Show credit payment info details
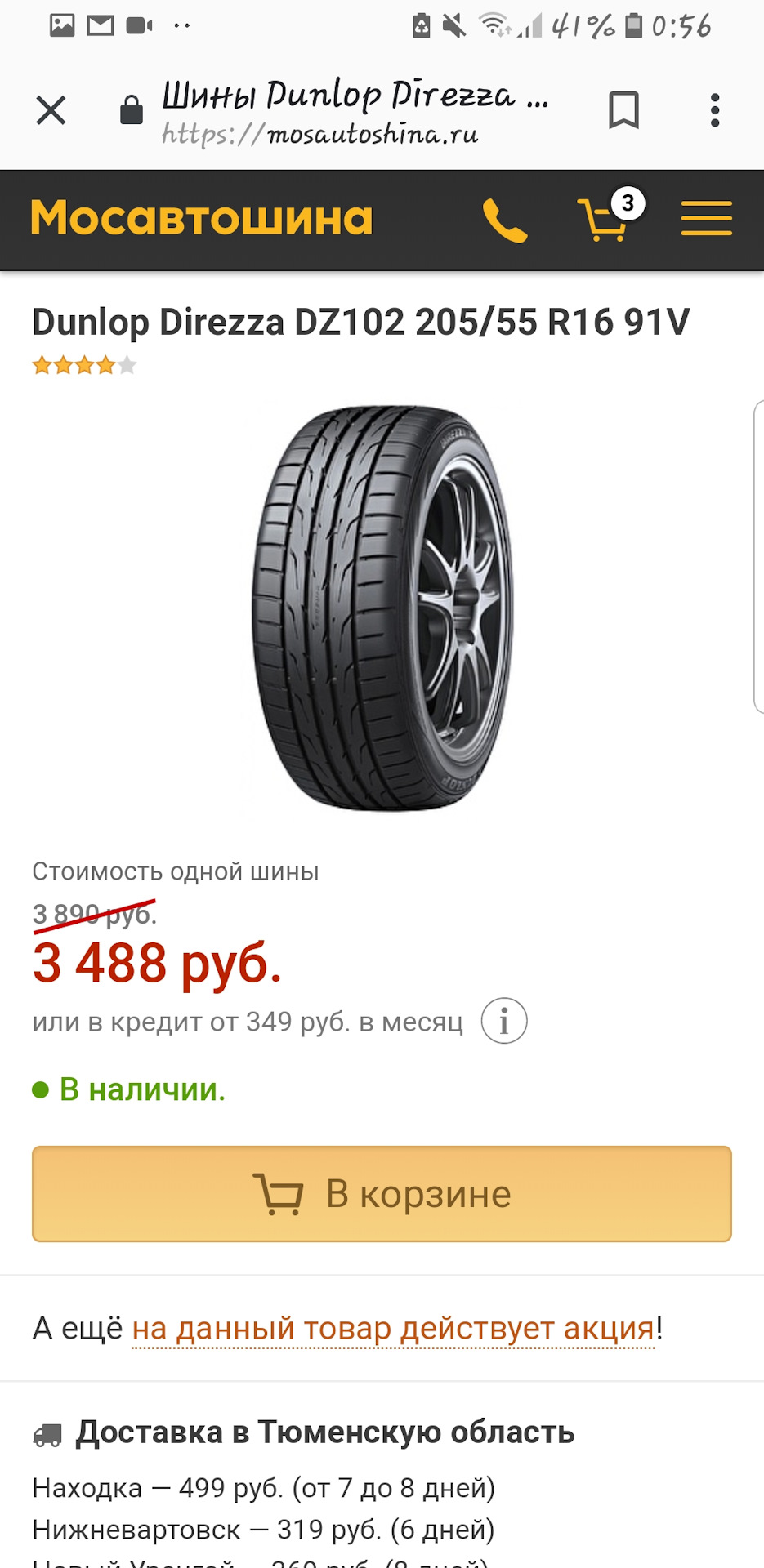Viewport: 764px width, 1568px height. [x=503, y=1021]
